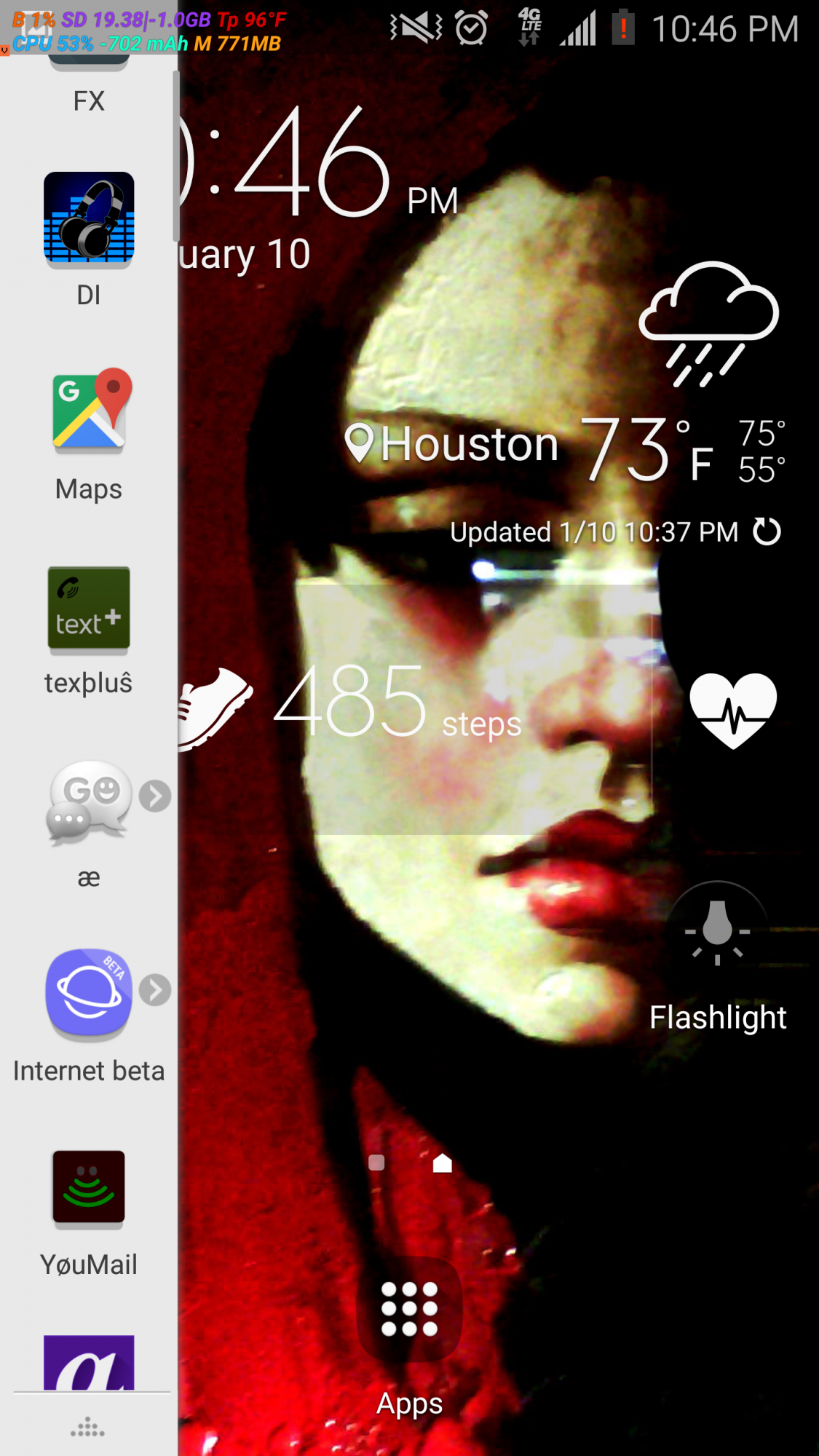Refresh the weather widget
This screenshot has width=819, height=1456.
pyautogui.click(x=767, y=531)
